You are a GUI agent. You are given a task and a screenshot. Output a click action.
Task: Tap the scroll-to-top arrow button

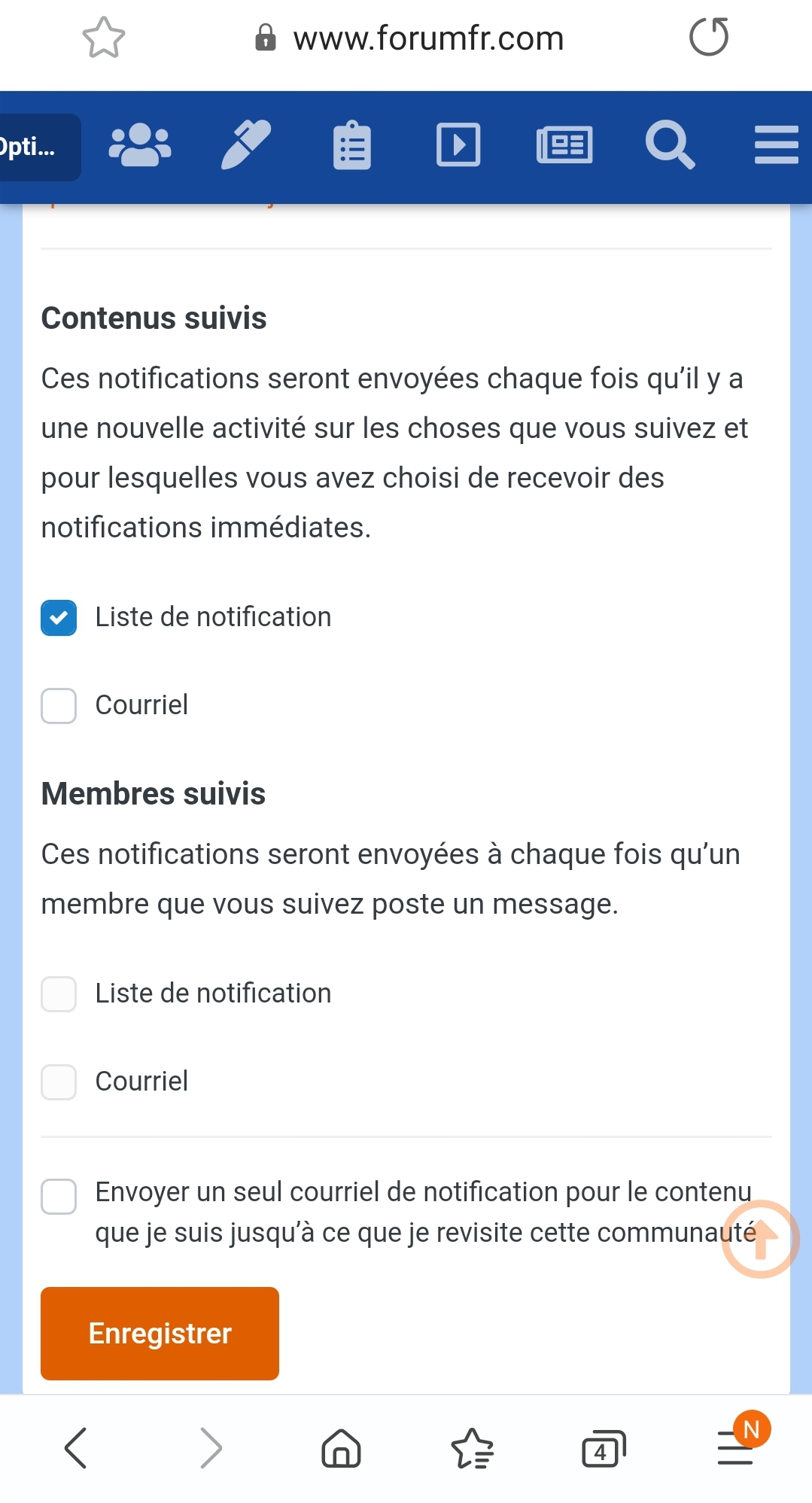pos(760,1239)
